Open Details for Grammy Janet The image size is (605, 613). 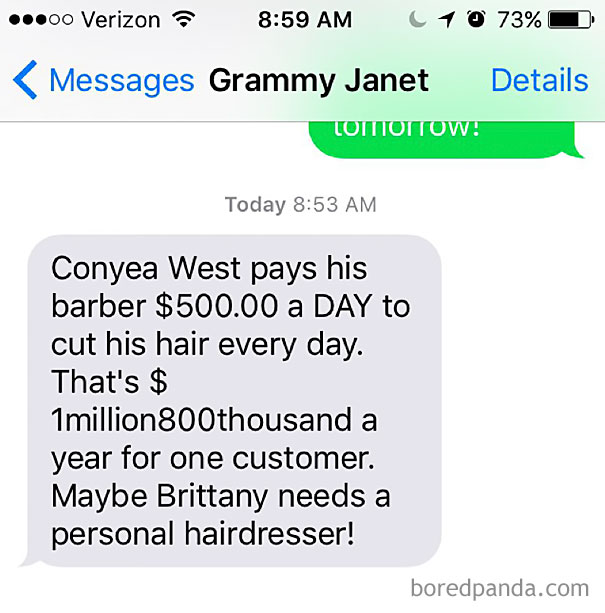click(x=539, y=81)
